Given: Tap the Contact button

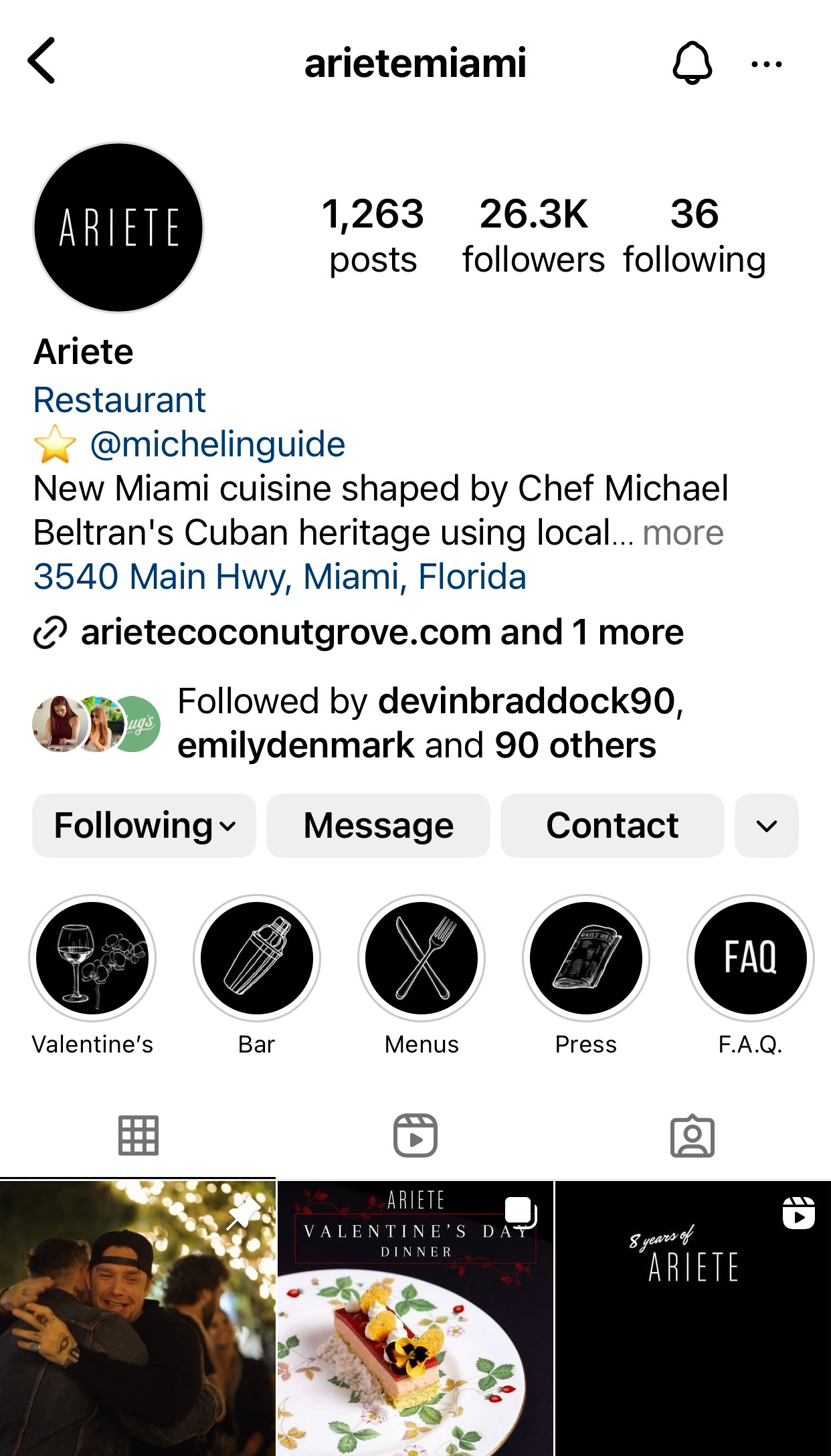Looking at the screenshot, I should tap(612, 826).
